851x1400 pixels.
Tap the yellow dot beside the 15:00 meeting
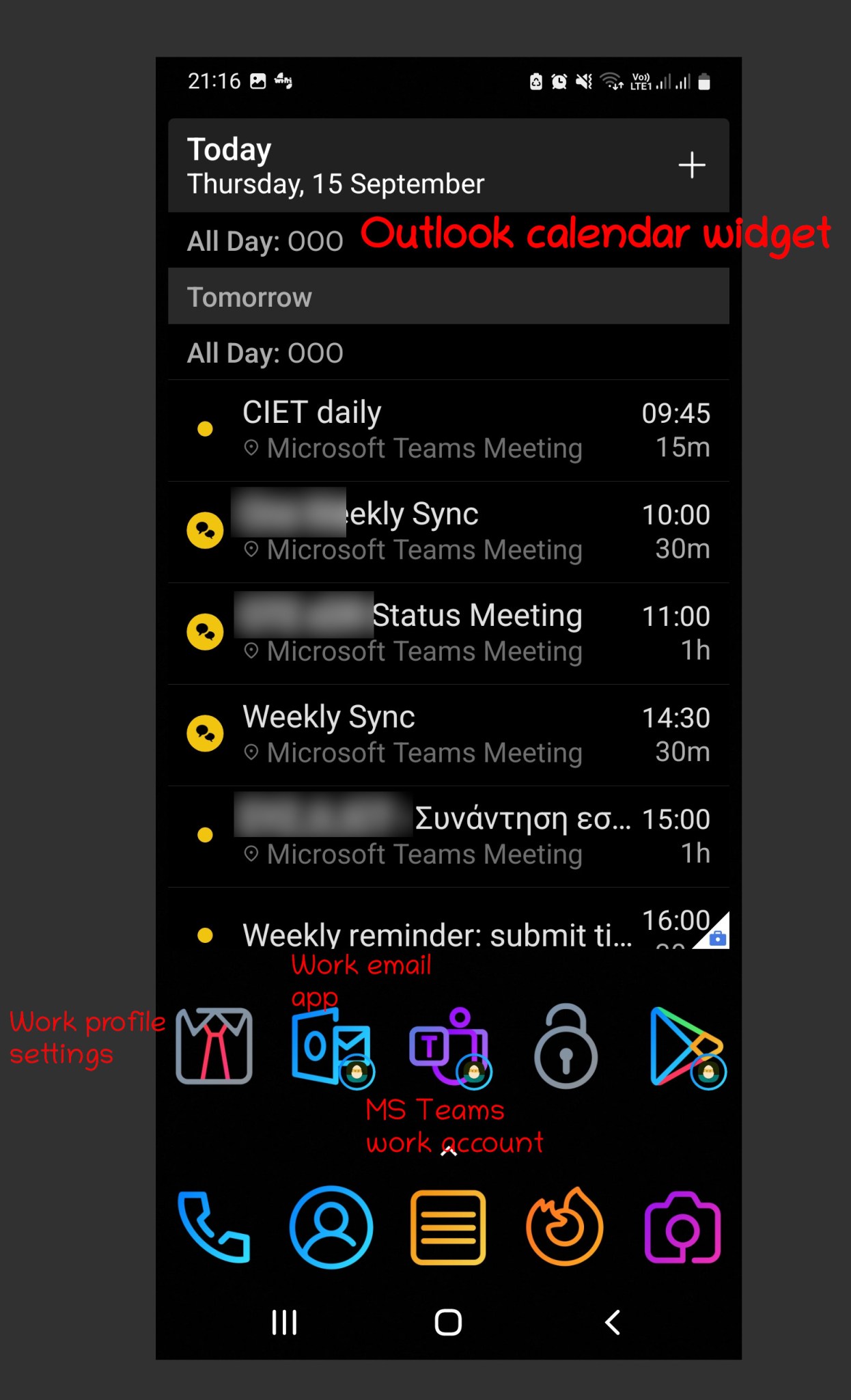pyautogui.click(x=206, y=834)
